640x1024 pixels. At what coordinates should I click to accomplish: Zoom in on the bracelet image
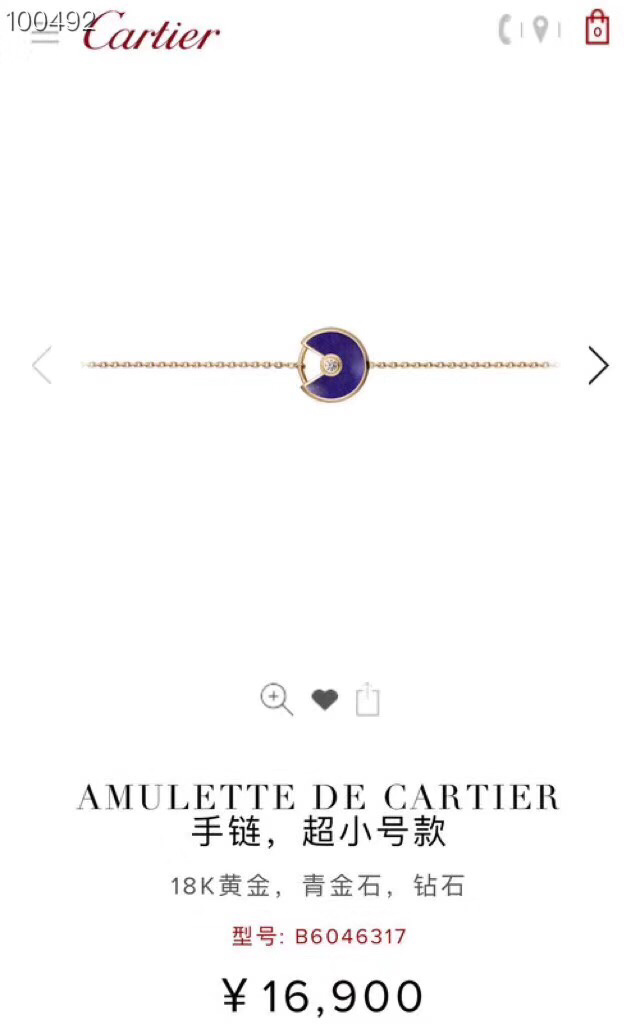click(x=276, y=699)
